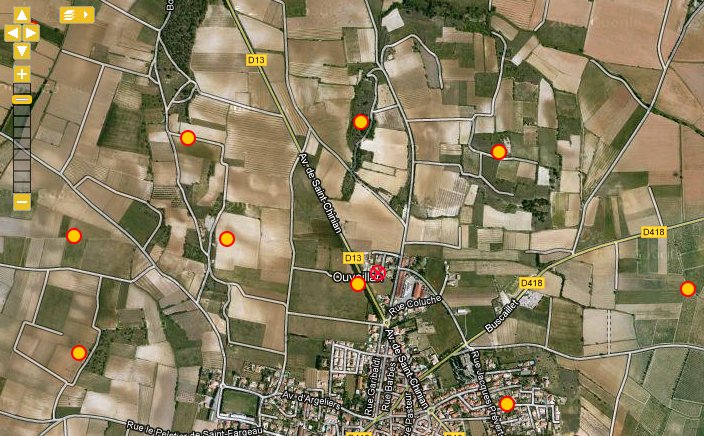Pan the map up with the arrow
The width and height of the screenshot is (704, 436).
coord(22,15)
